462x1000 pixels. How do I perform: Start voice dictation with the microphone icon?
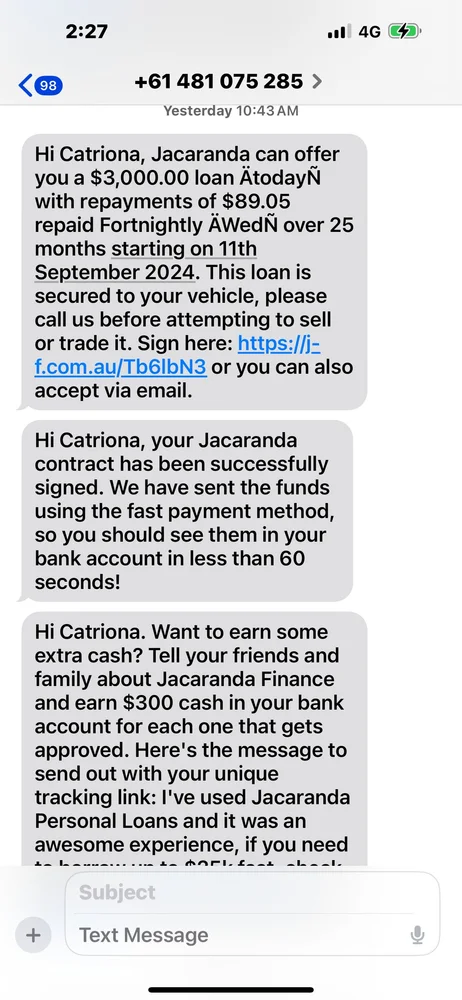click(x=417, y=936)
